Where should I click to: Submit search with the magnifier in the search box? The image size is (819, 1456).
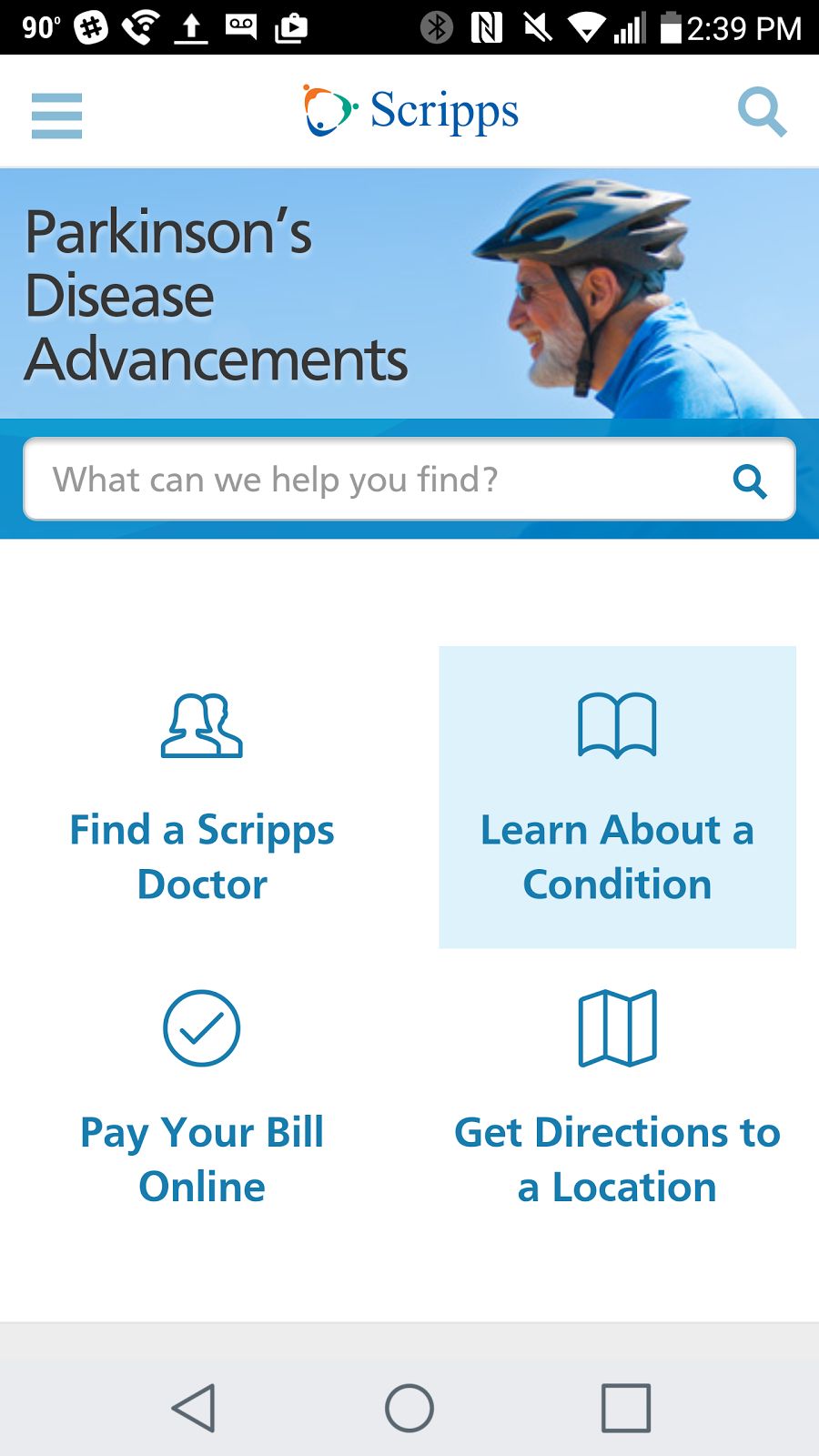click(750, 480)
